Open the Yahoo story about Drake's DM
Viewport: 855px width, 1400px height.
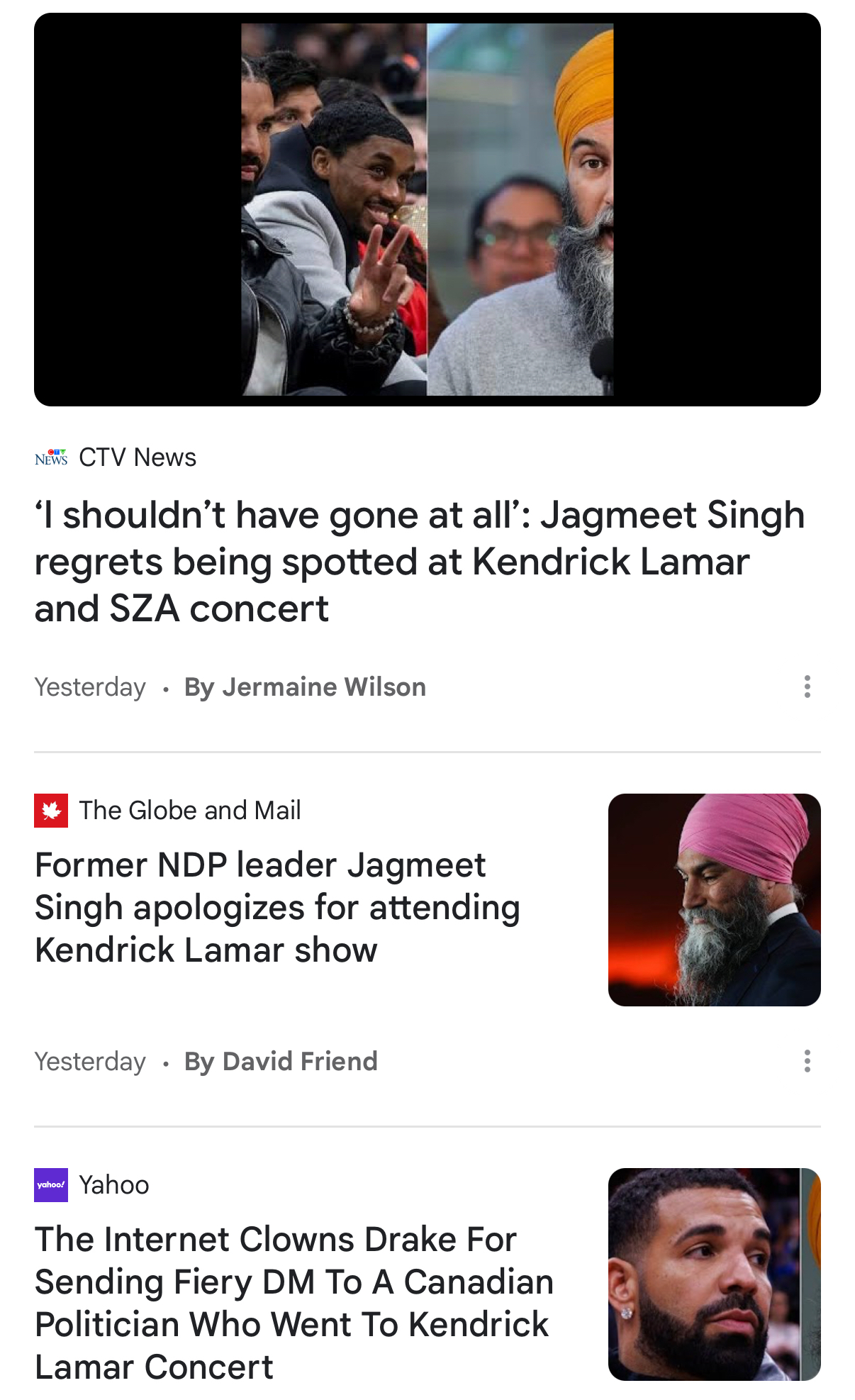pos(294,1302)
